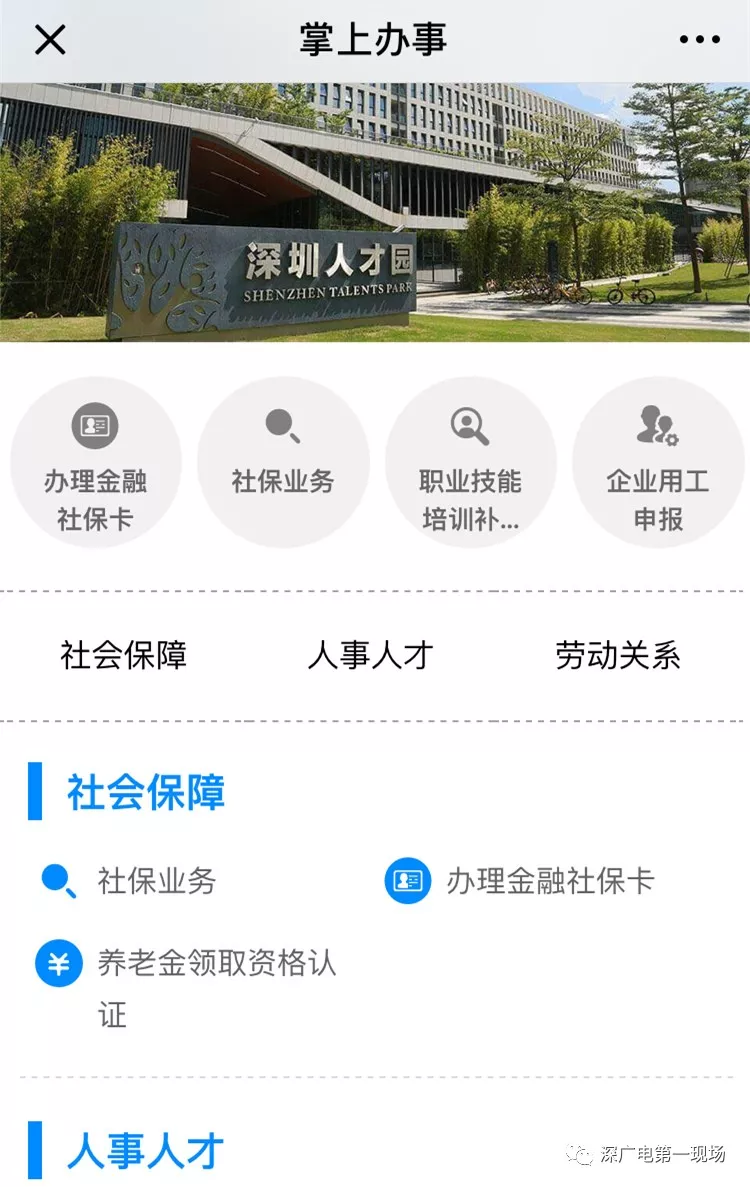This screenshot has width=750, height=1187.
Task: Open 养老金领取资格认证
Action: pos(216,964)
